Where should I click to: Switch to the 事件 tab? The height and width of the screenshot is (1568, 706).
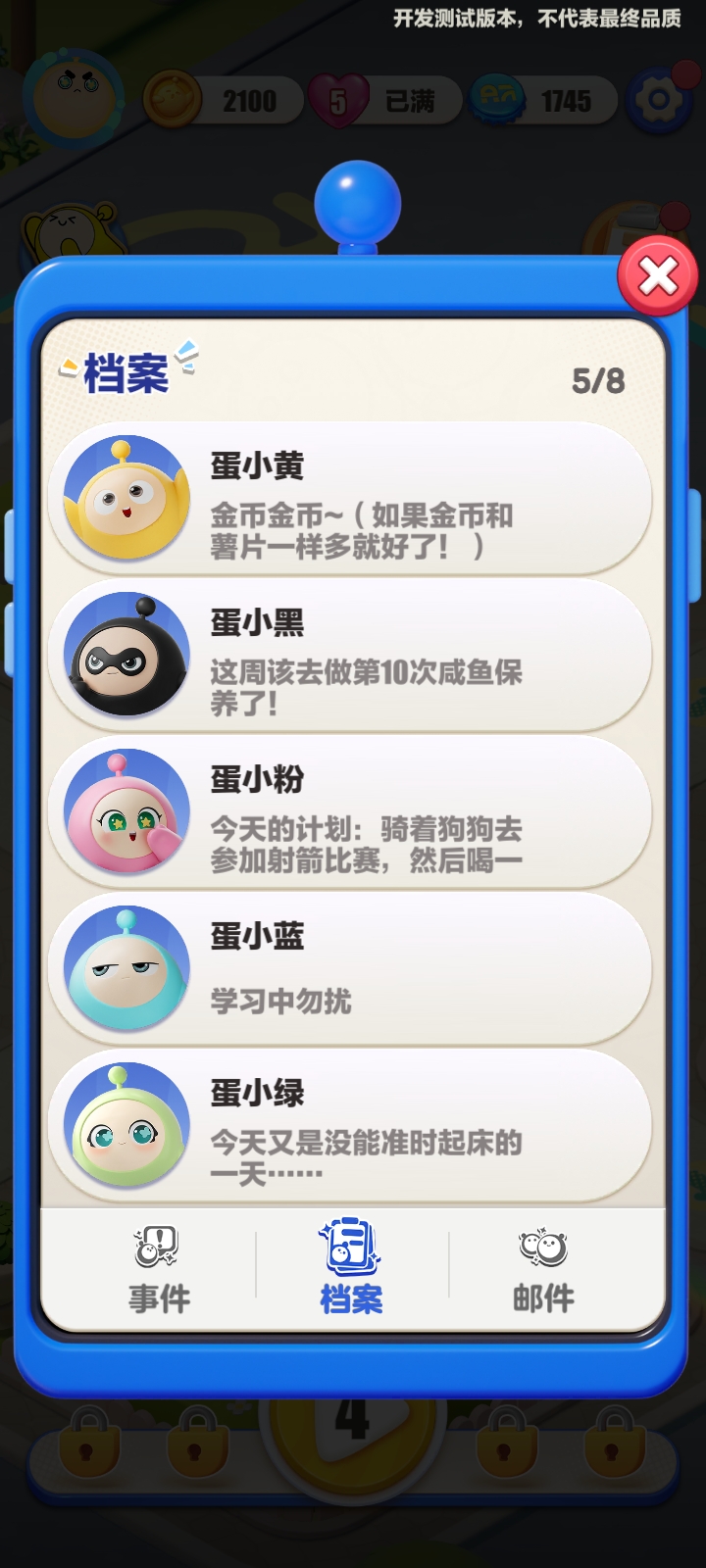coord(158,1269)
